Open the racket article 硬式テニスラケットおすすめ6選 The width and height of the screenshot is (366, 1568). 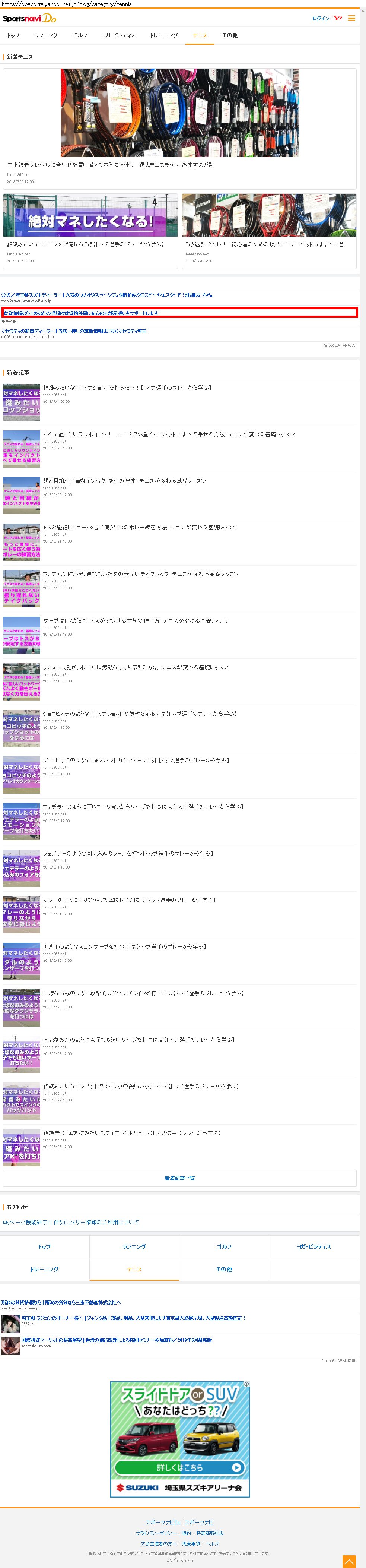coord(109,165)
